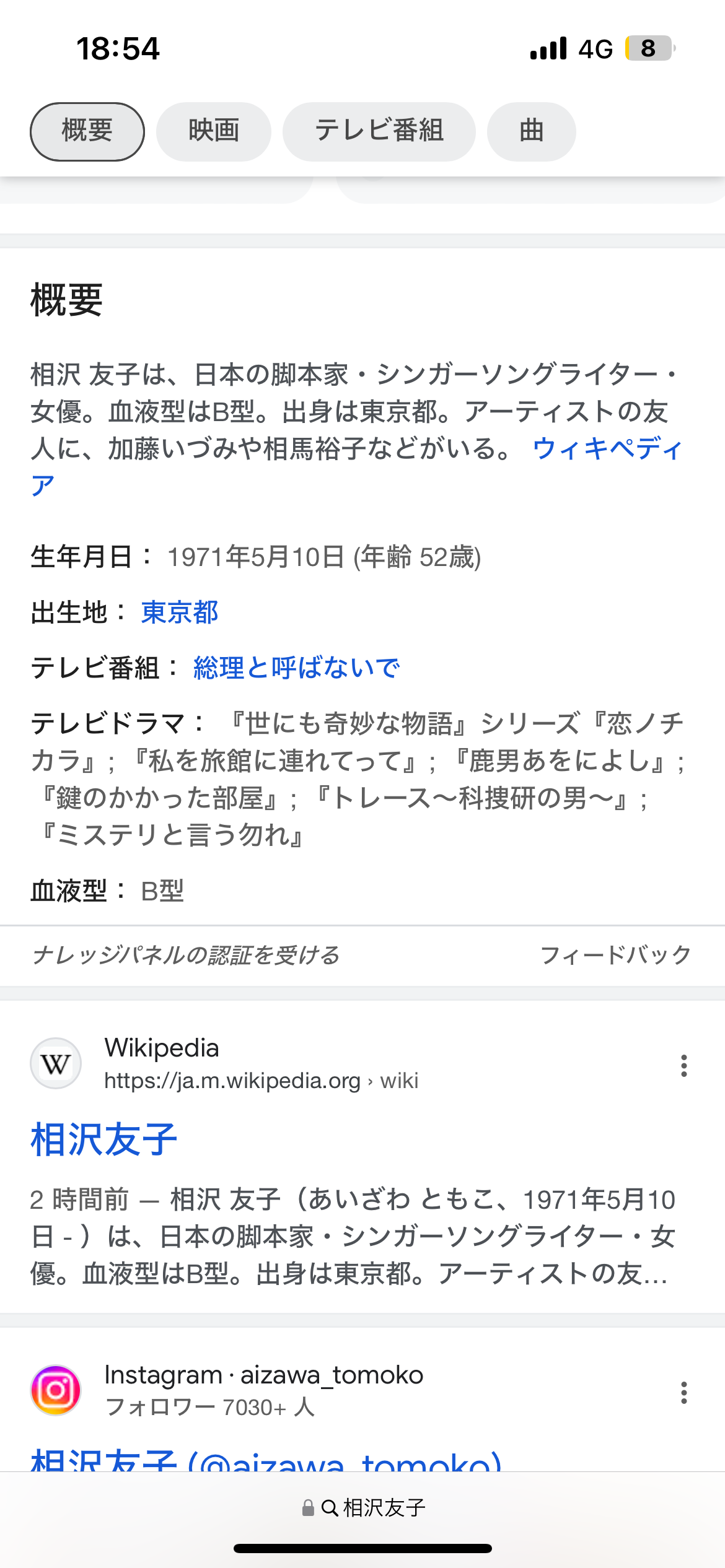
Task: Open overflow menu for Instagram result
Action: (x=684, y=1392)
